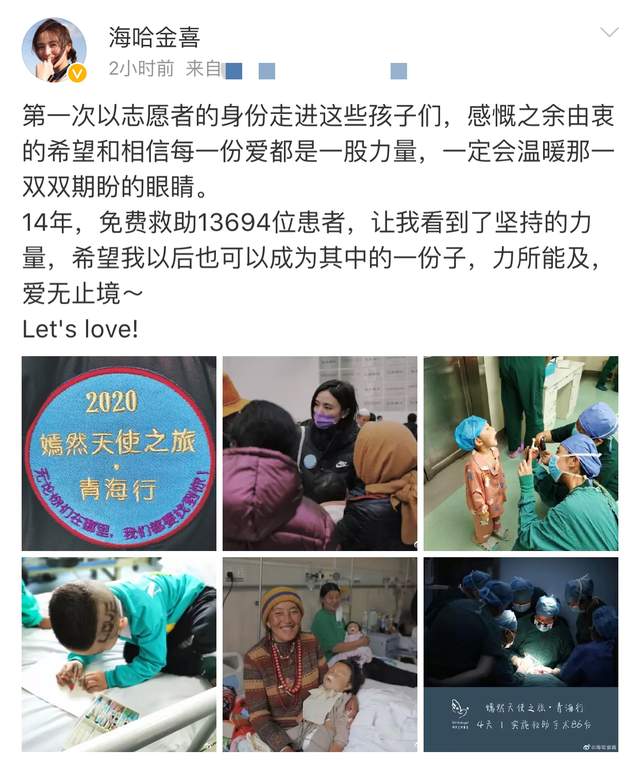The width and height of the screenshot is (640, 767).
Task: View photo of boy drawing on bed
Action: coord(119,654)
